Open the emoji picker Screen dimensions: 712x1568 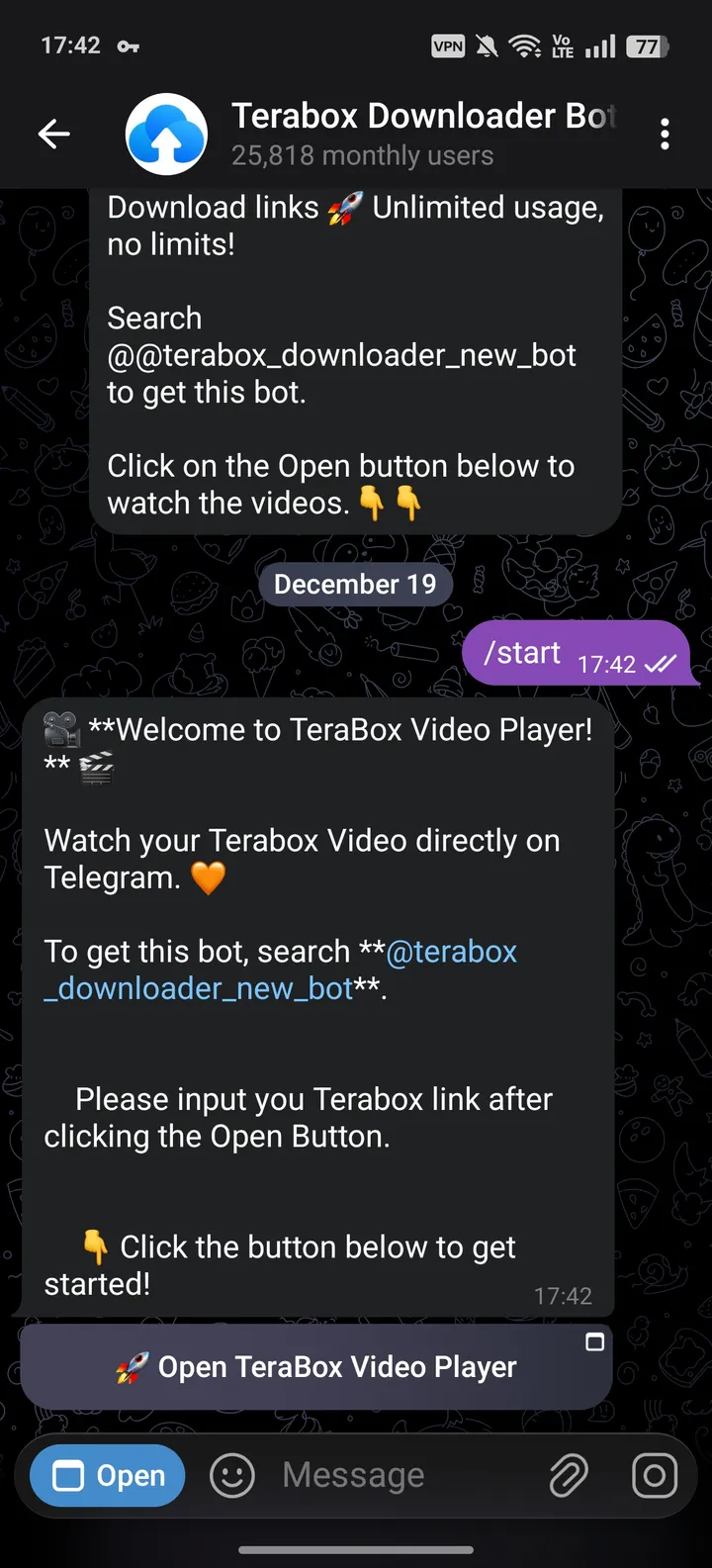[231, 1475]
